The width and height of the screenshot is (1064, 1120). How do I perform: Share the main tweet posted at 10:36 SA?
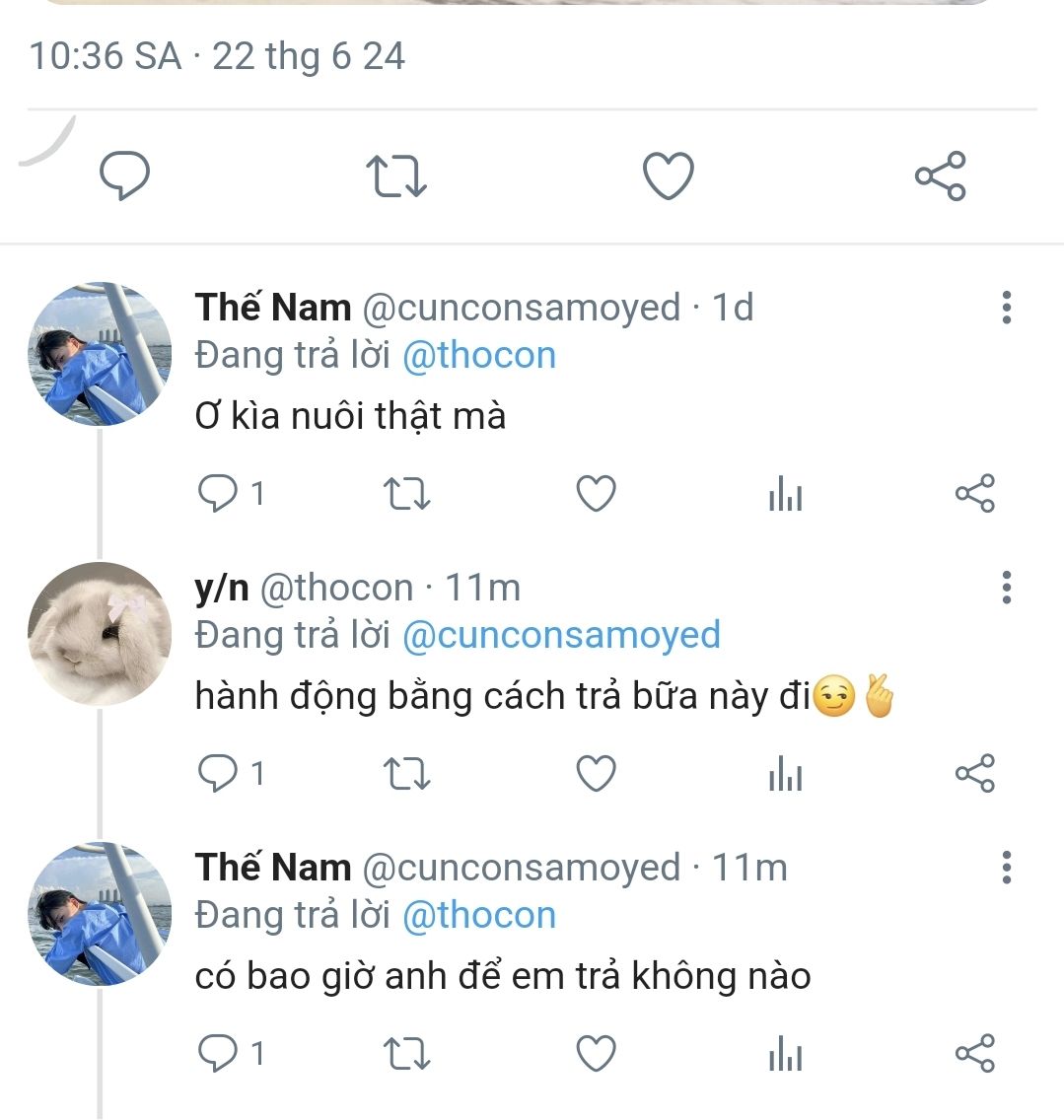tap(940, 177)
